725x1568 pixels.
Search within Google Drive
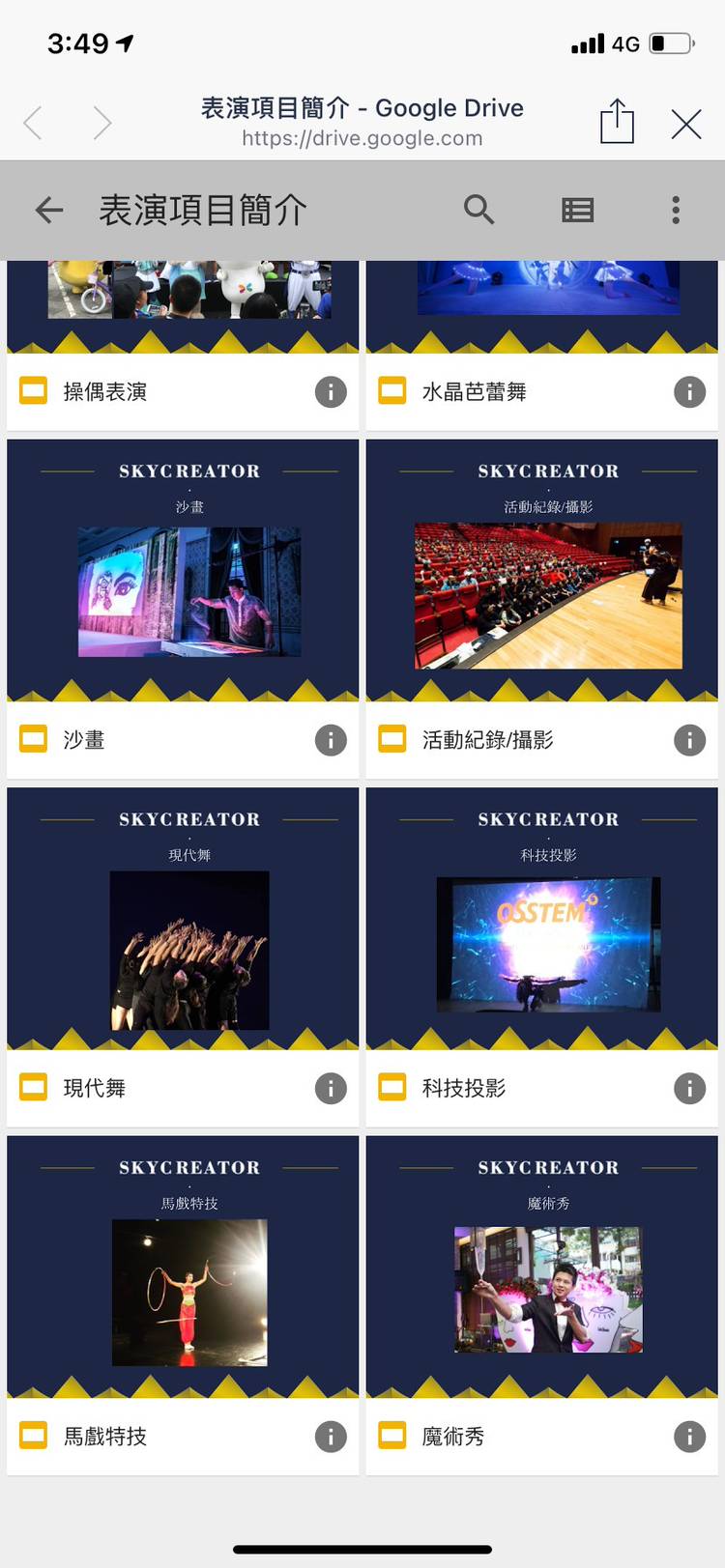[478, 210]
